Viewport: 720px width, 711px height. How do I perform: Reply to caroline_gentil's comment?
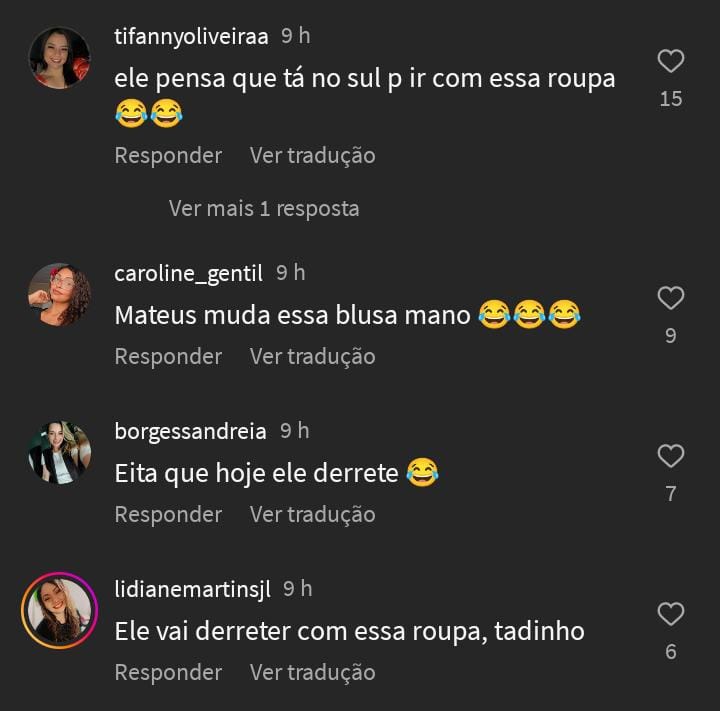tap(168, 356)
